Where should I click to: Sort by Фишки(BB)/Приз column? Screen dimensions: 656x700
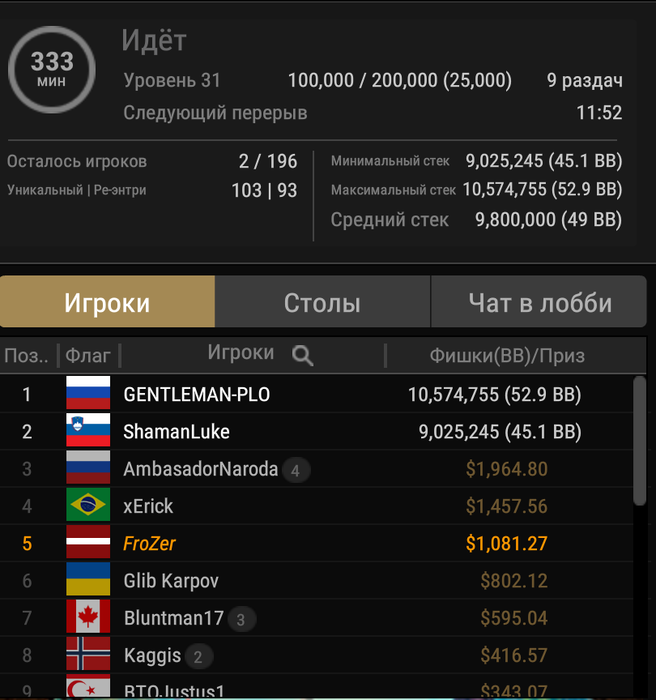tap(506, 355)
